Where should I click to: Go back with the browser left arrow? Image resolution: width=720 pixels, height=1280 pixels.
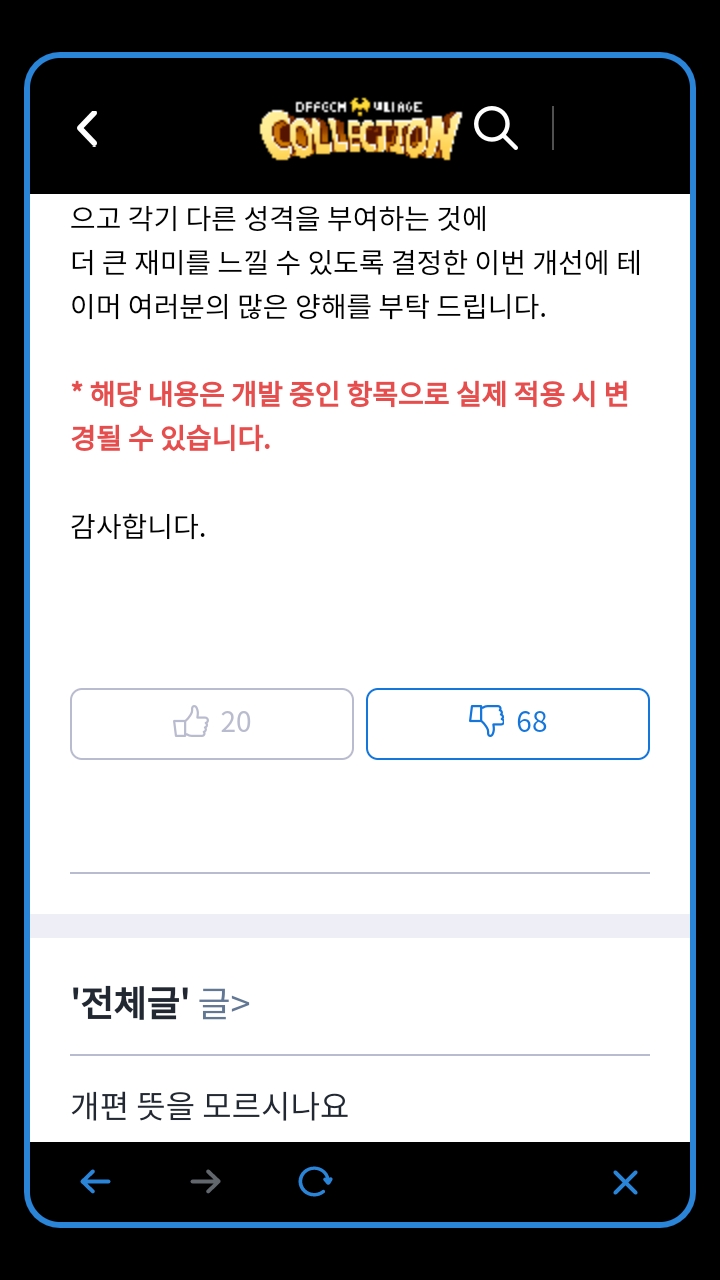click(x=95, y=1183)
